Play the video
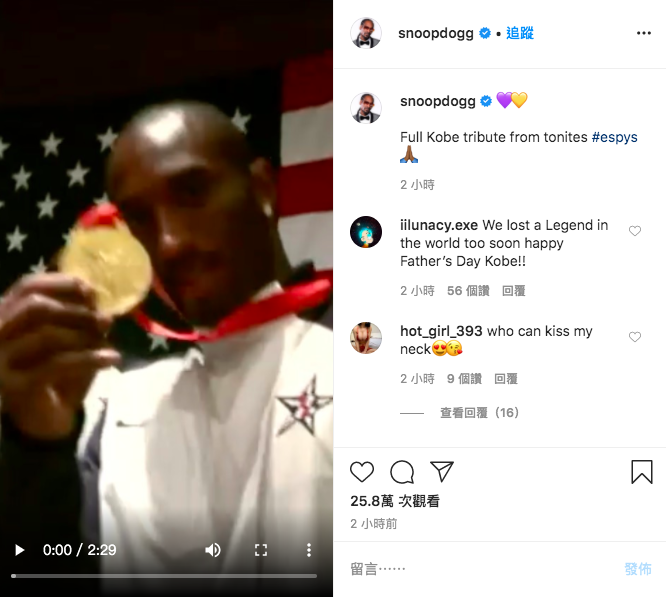The height and width of the screenshot is (597, 666). coord(19,550)
